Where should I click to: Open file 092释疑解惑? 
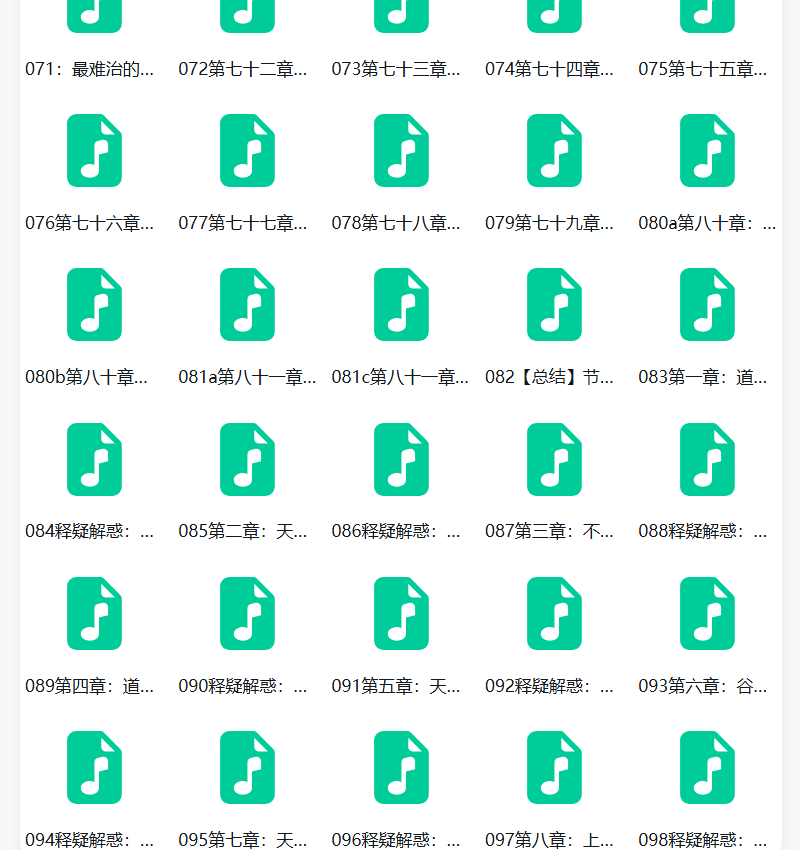pyautogui.click(x=554, y=614)
